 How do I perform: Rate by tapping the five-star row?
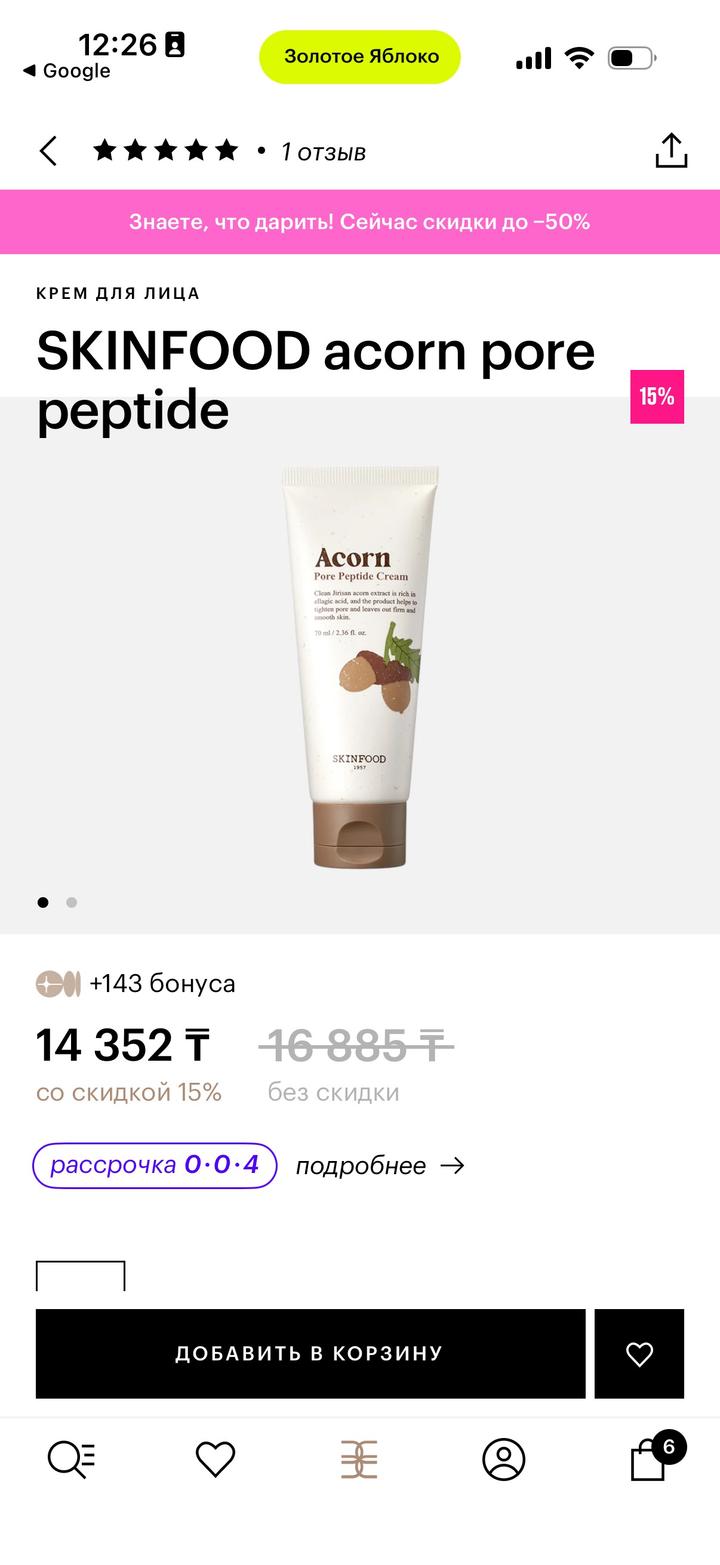pos(167,149)
